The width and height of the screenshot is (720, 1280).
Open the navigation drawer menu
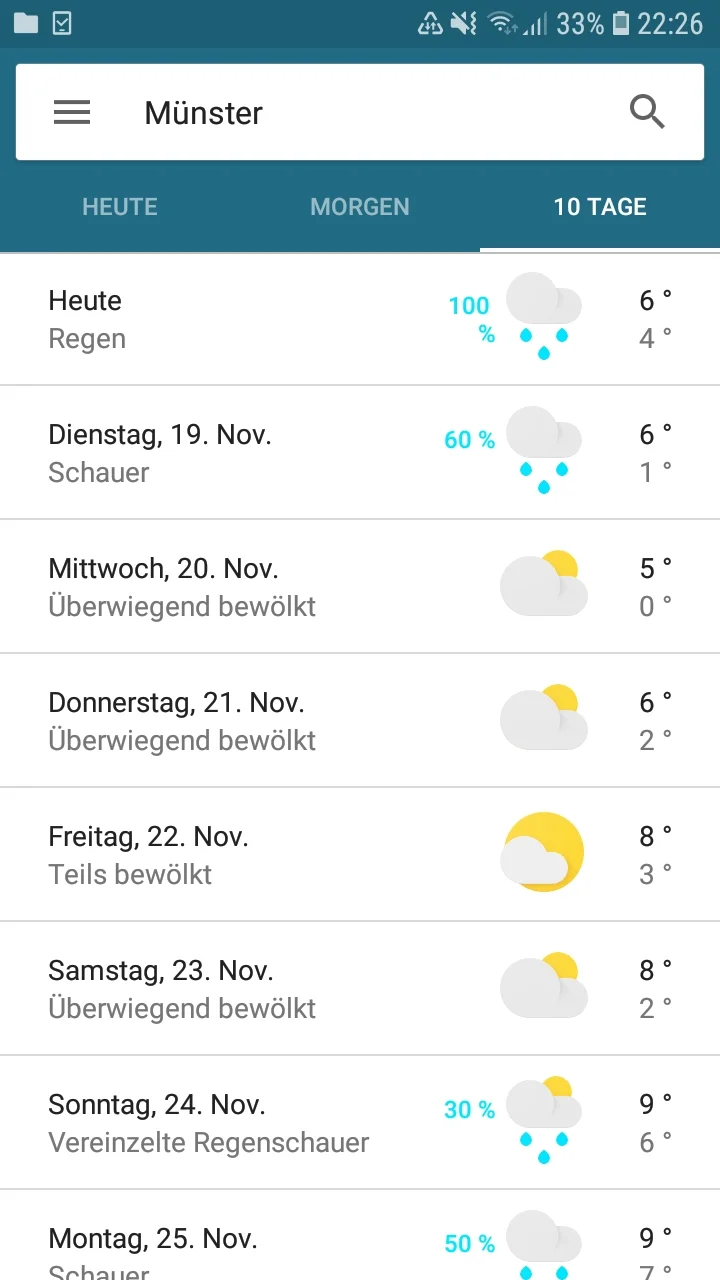[x=71, y=112]
